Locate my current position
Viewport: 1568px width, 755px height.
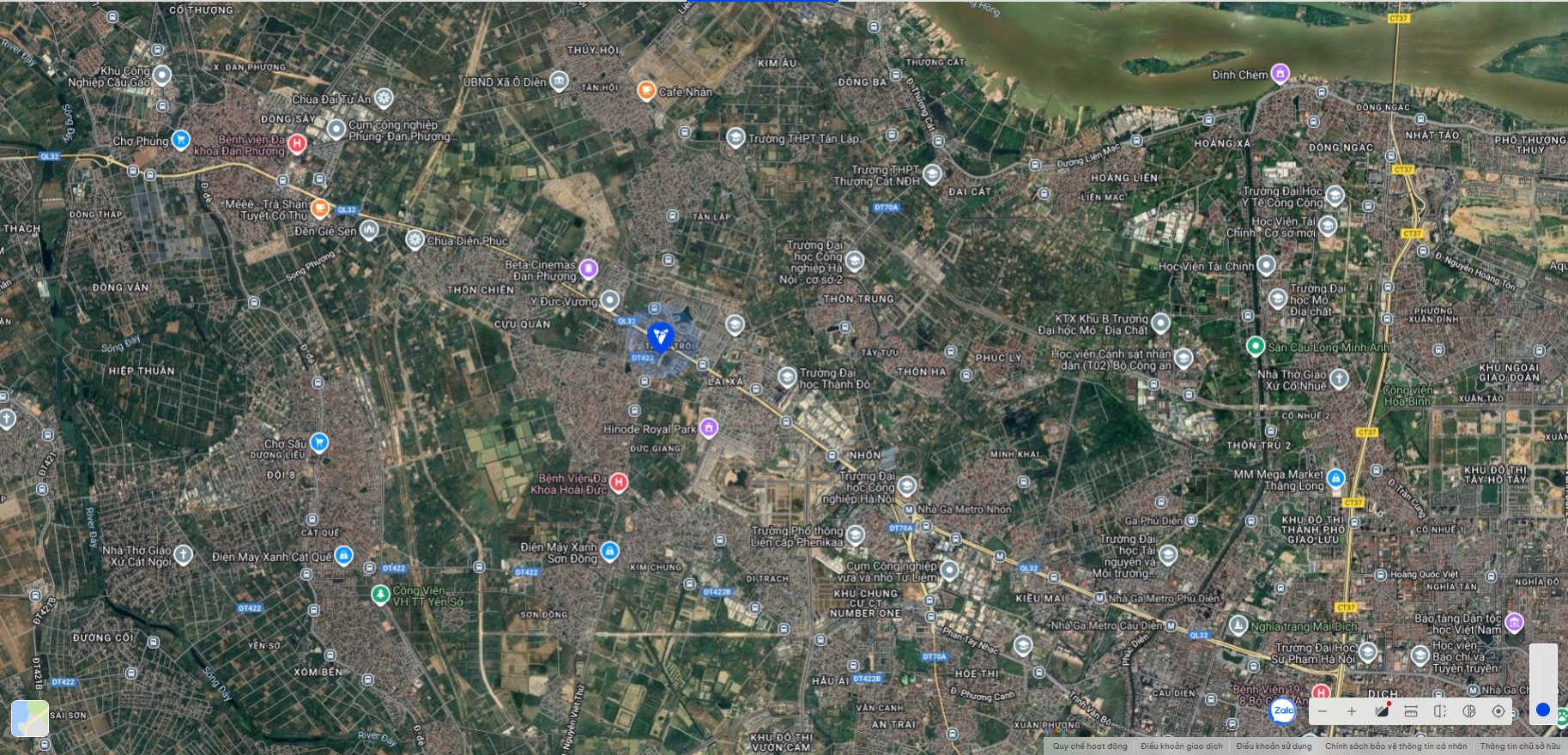click(x=1498, y=711)
